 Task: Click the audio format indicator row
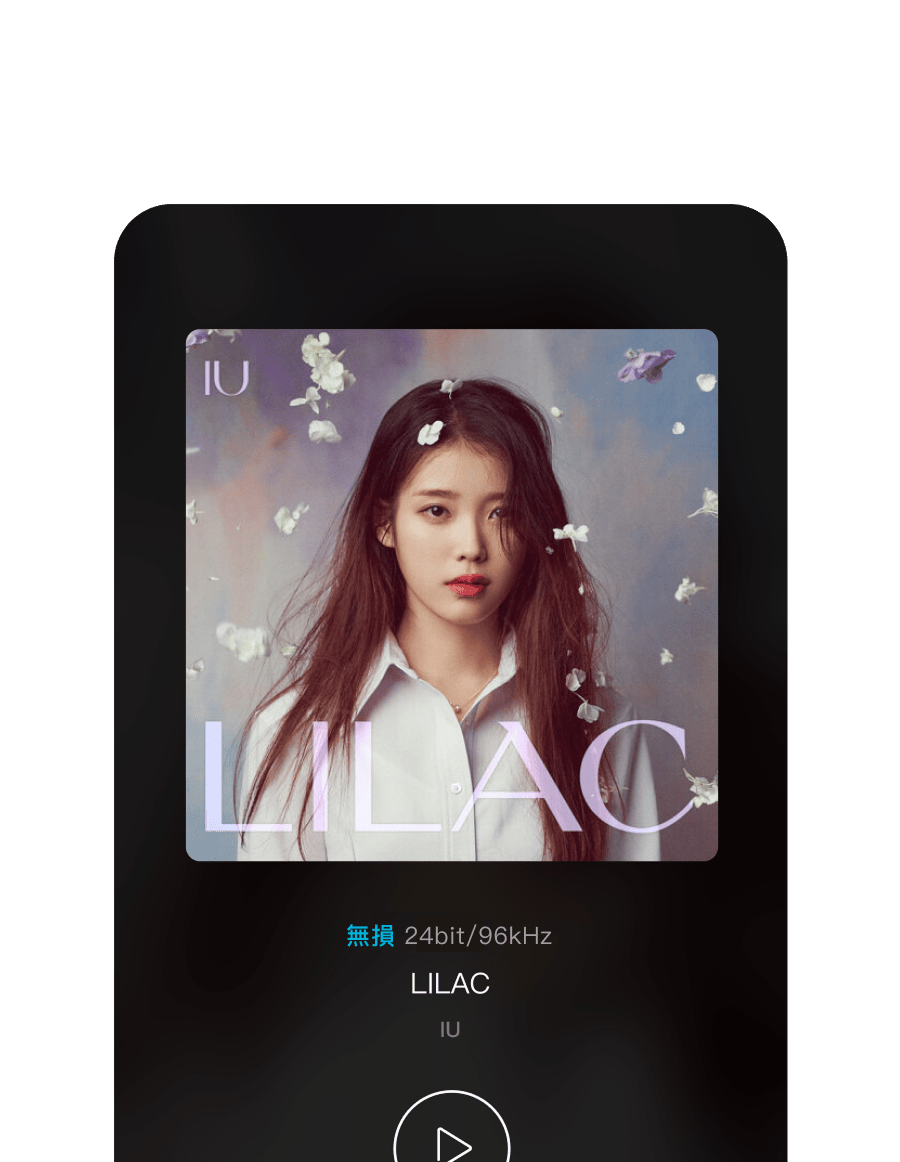pos(450,935)
